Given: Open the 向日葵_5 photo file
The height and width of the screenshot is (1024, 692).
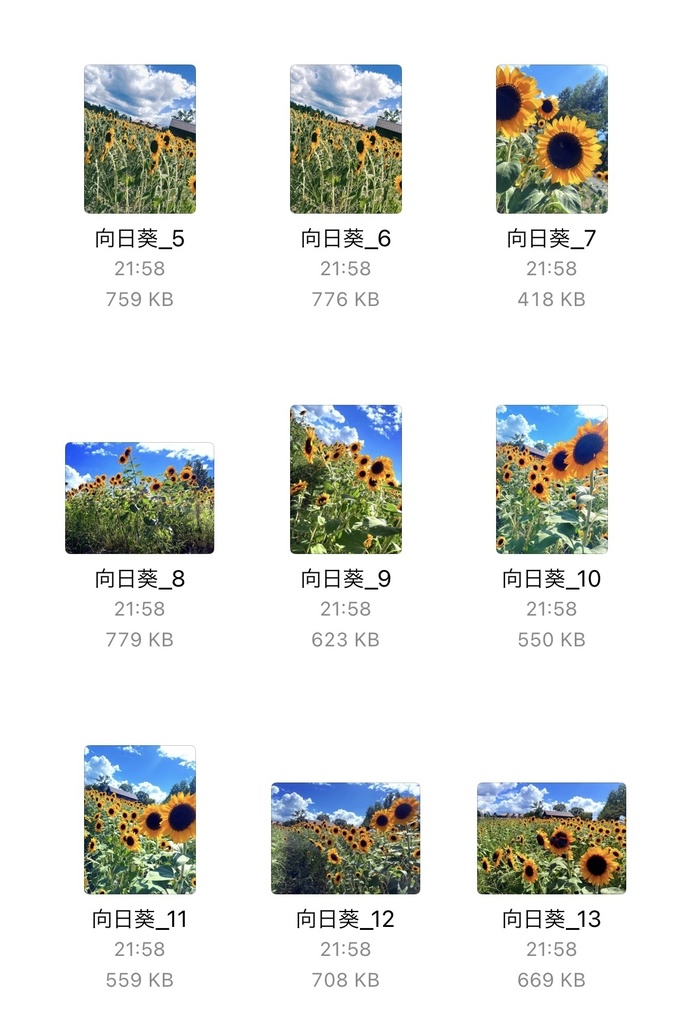Looking at the screenshot, I should [x=140, y=139].
